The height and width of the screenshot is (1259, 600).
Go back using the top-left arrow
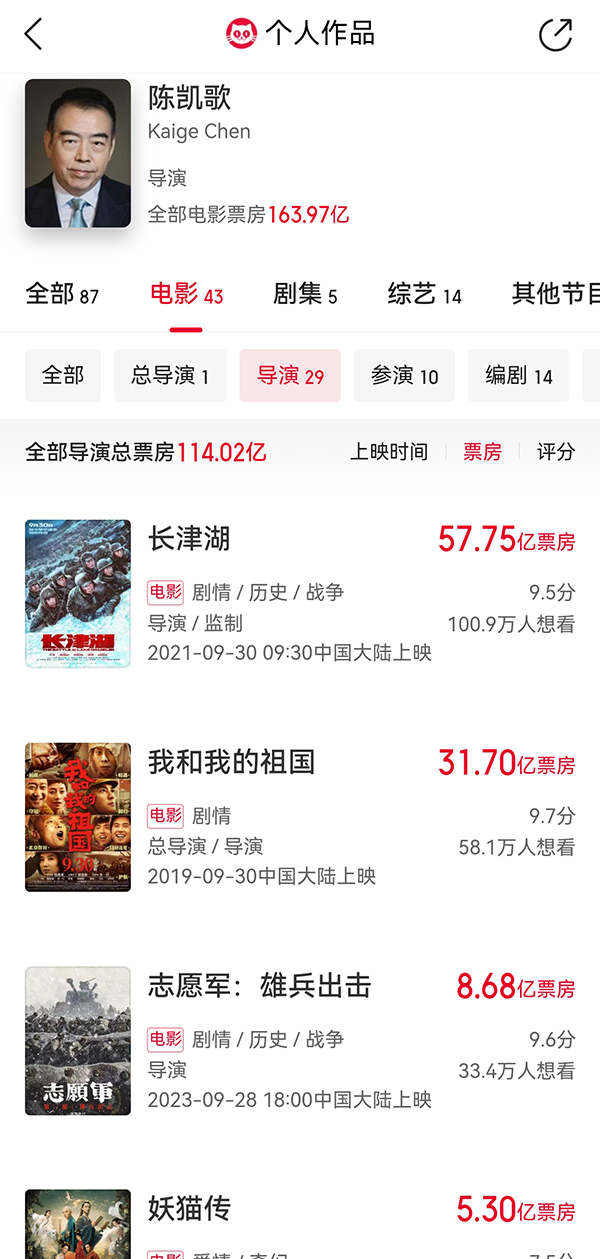[x=33, y=34]
